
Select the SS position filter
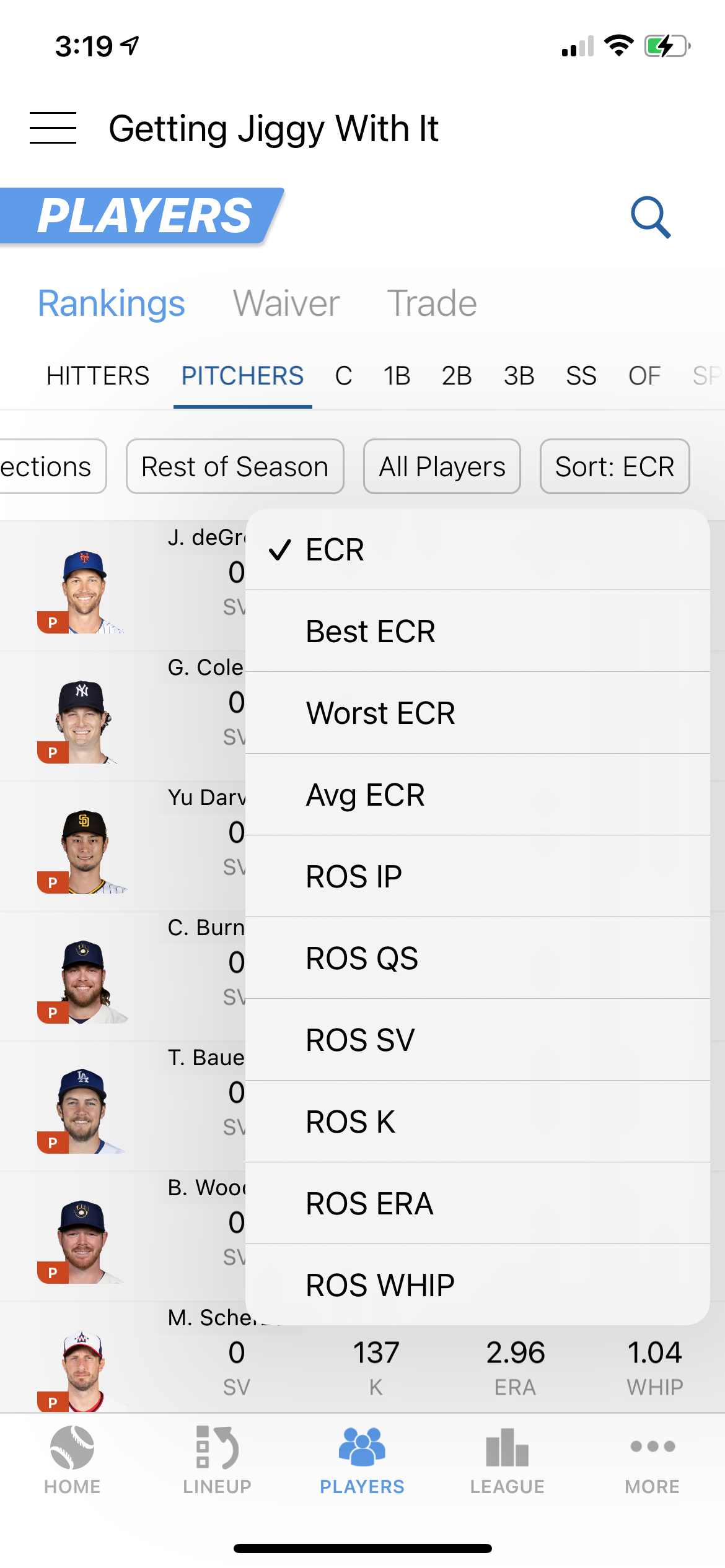tap(581, 376)
